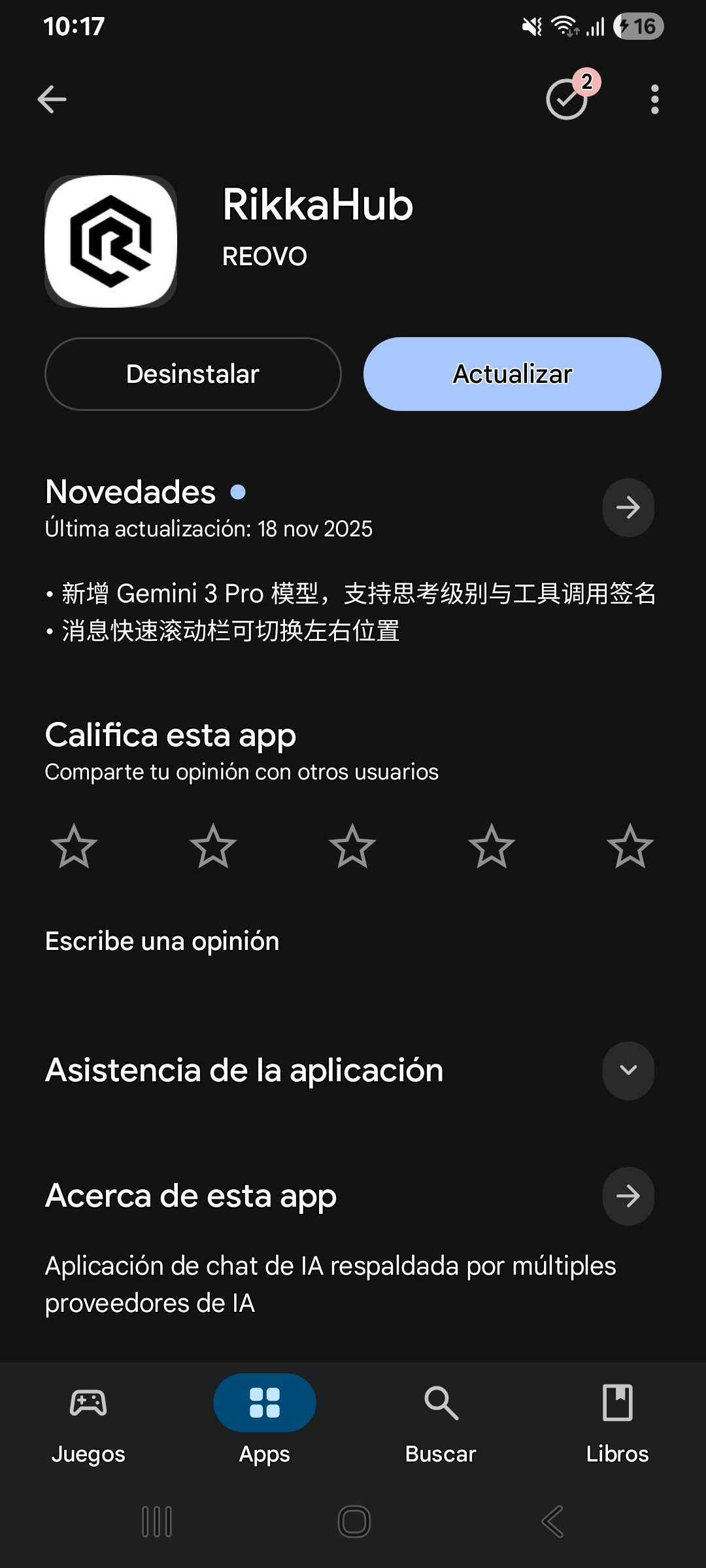Viewport: 706px width, 1568px height.
Task: Go back using the top arrow
Action: click(52, 99)
